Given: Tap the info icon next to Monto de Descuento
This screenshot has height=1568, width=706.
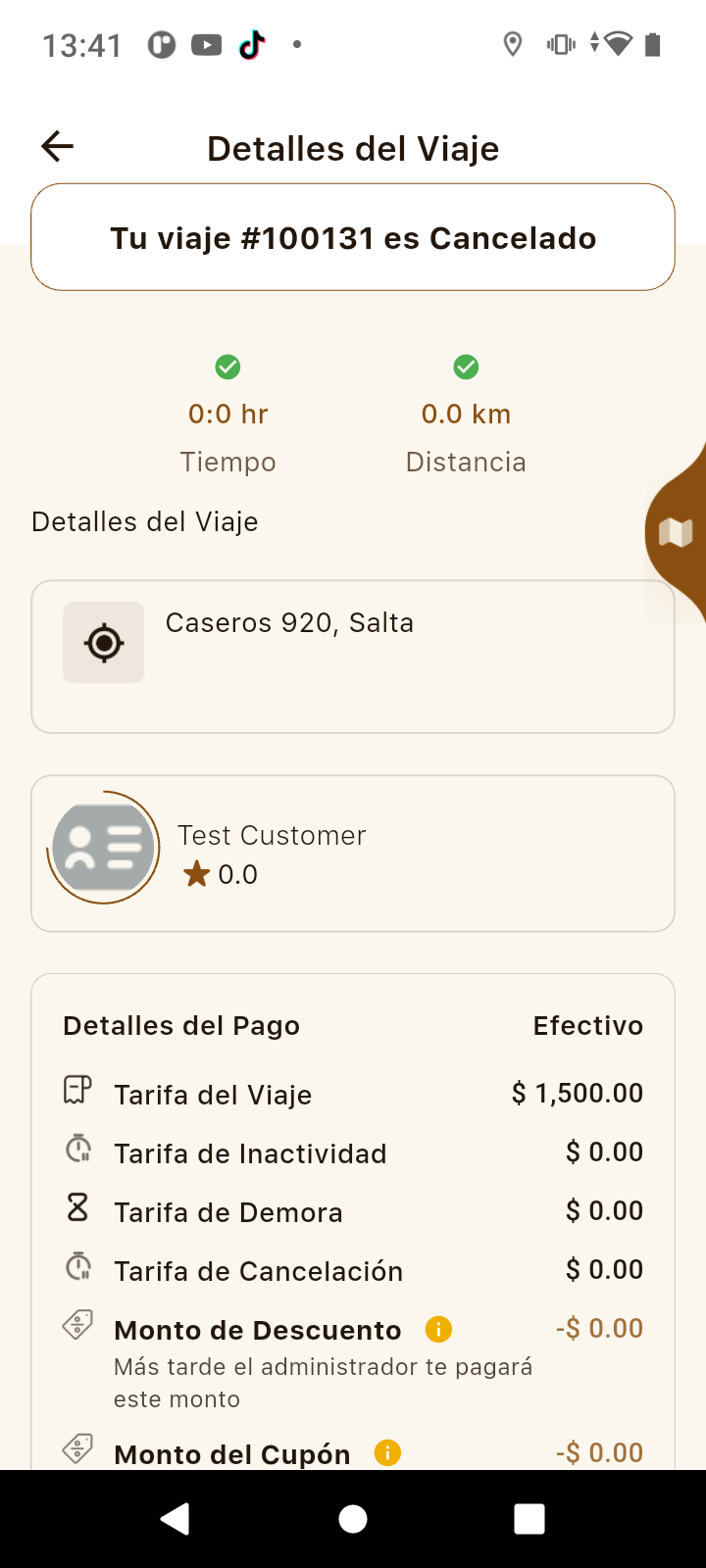Looking at the screenshot, I should [x=438, y=1329].
